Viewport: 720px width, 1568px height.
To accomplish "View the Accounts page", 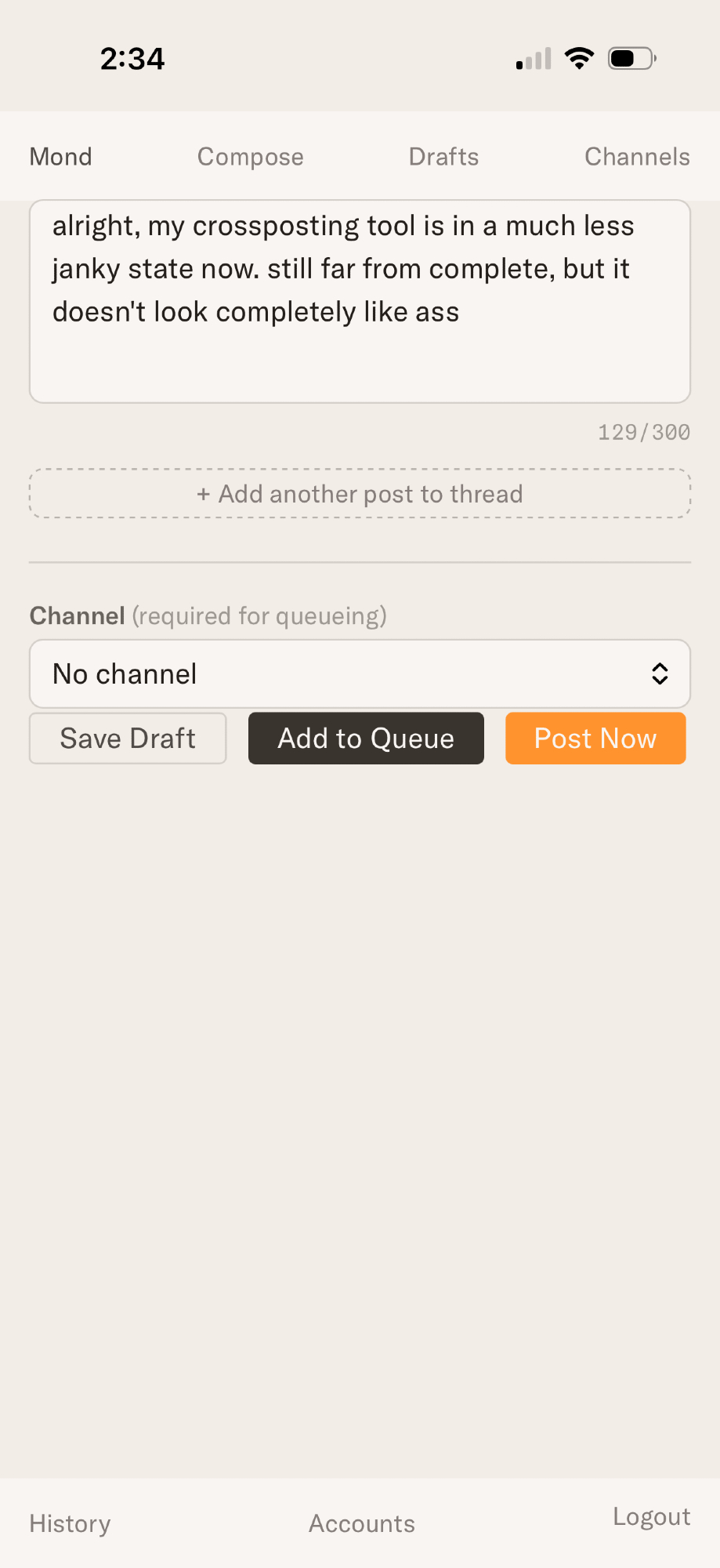I will 361,1523.
